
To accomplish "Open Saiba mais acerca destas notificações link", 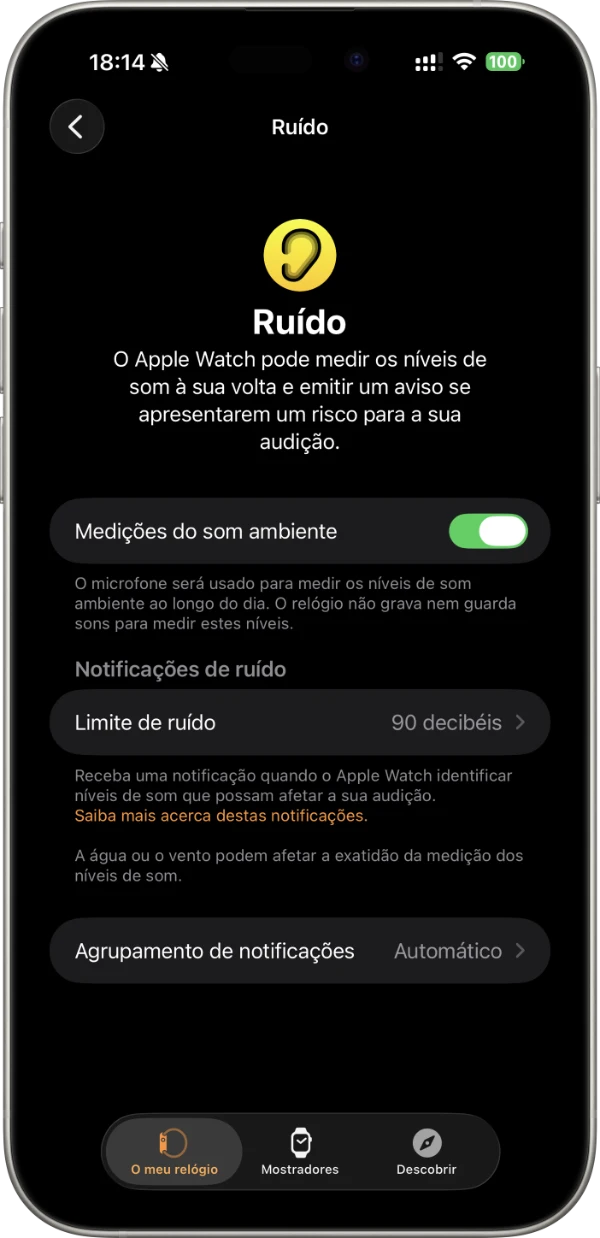I will coord(221,816).
